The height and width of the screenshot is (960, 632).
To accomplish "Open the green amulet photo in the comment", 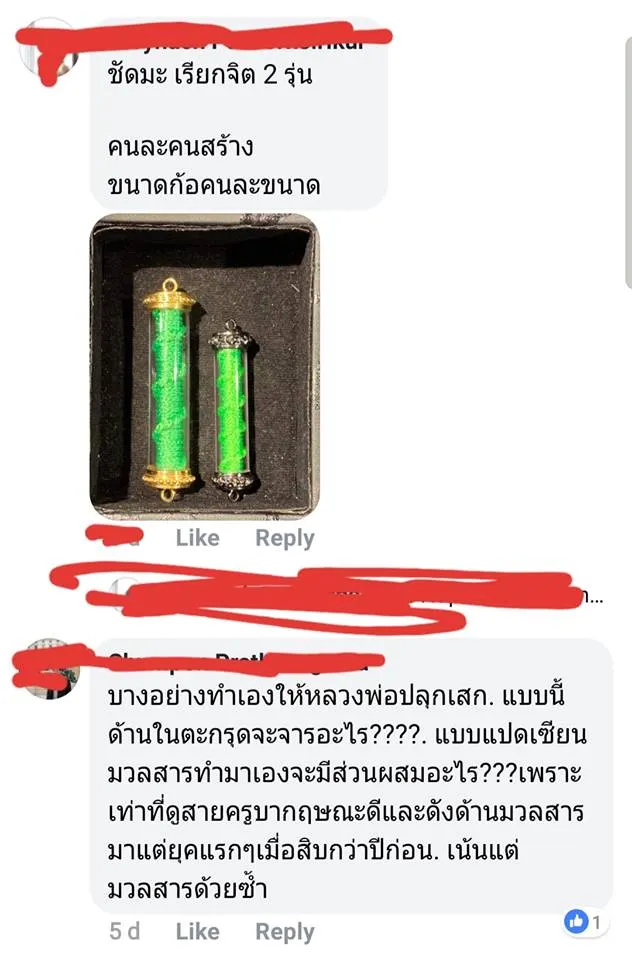I will coord(205,365).
